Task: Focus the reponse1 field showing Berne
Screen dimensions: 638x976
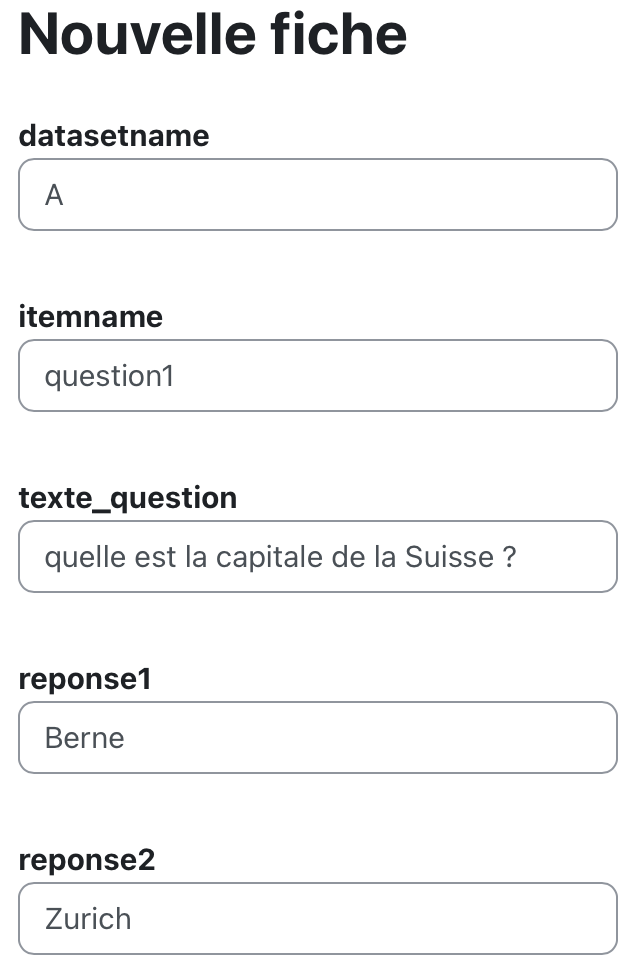Action: point(318,738)
